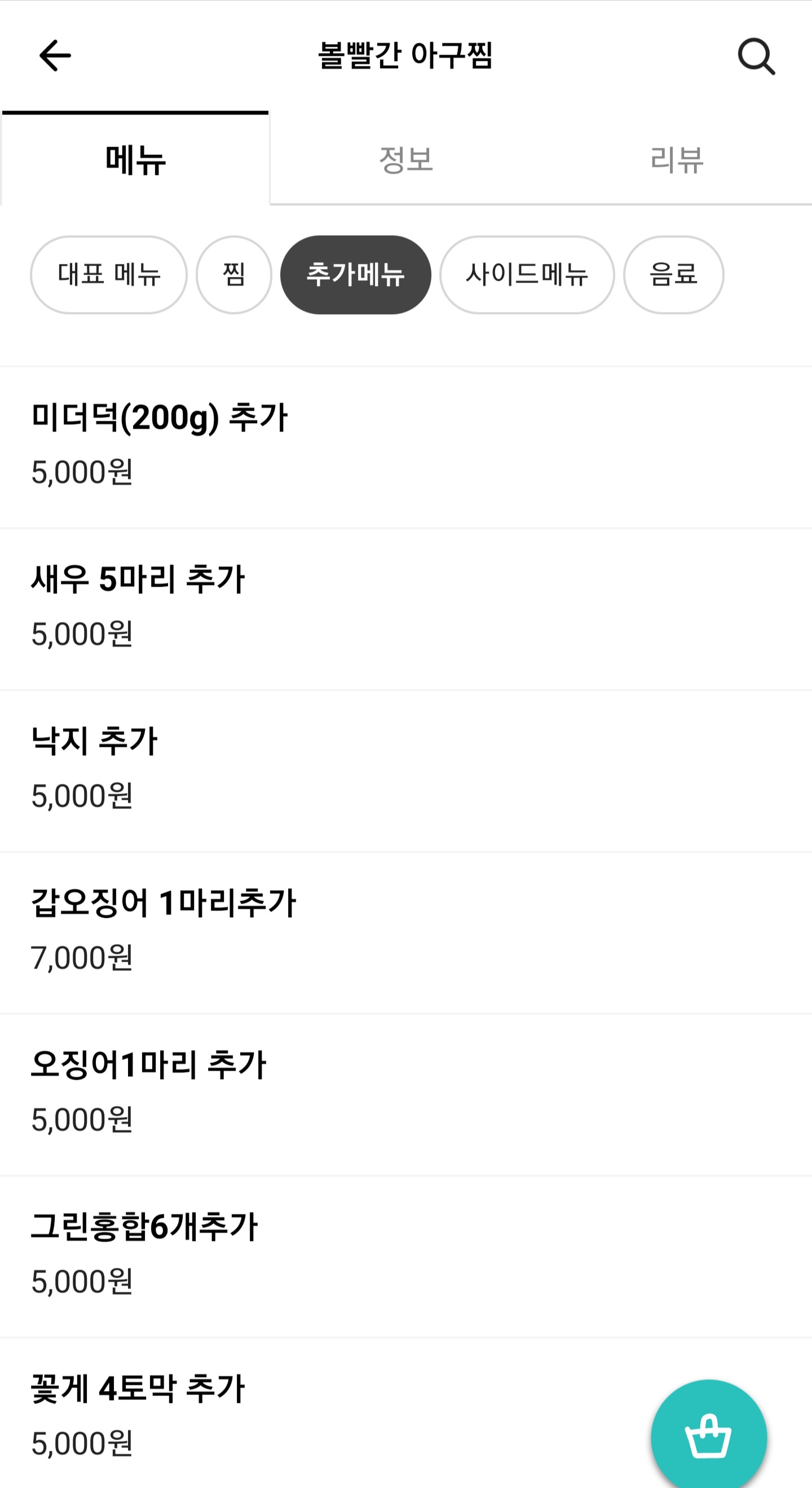The width and height of the screenshot is (812, 1488).
Task: Open 새우 5마리 추가 item
Action: (x=406, y=609)
